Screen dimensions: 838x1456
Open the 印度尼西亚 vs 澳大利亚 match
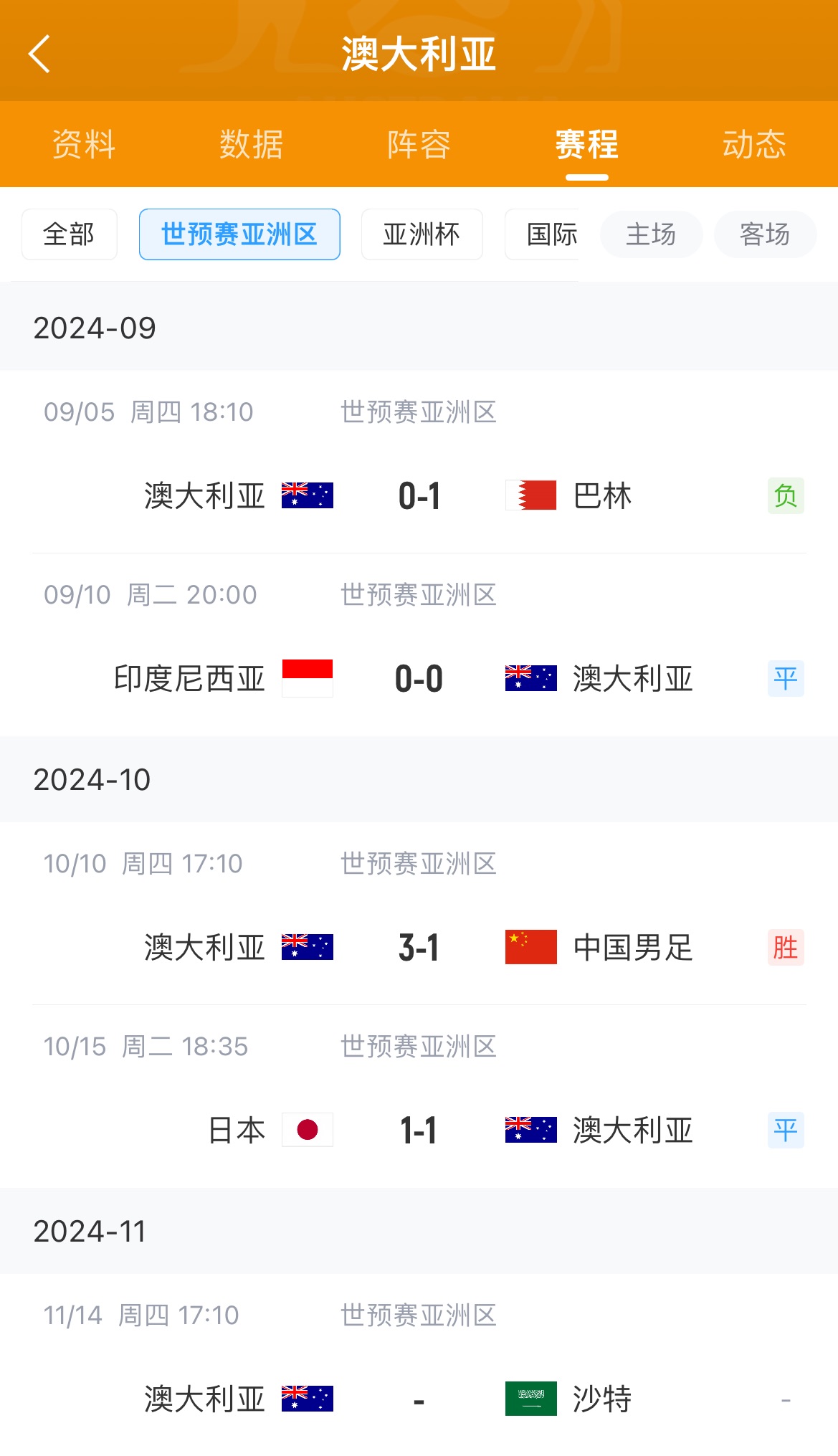[x=419, y=678]
